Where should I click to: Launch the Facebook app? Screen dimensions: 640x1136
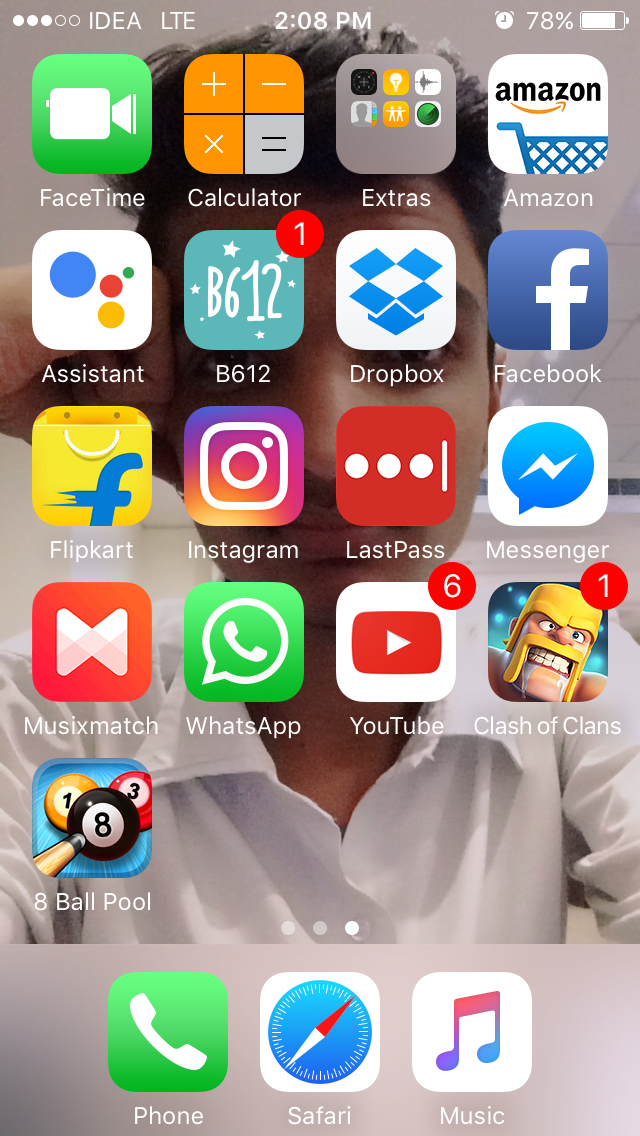coord(548,290)
